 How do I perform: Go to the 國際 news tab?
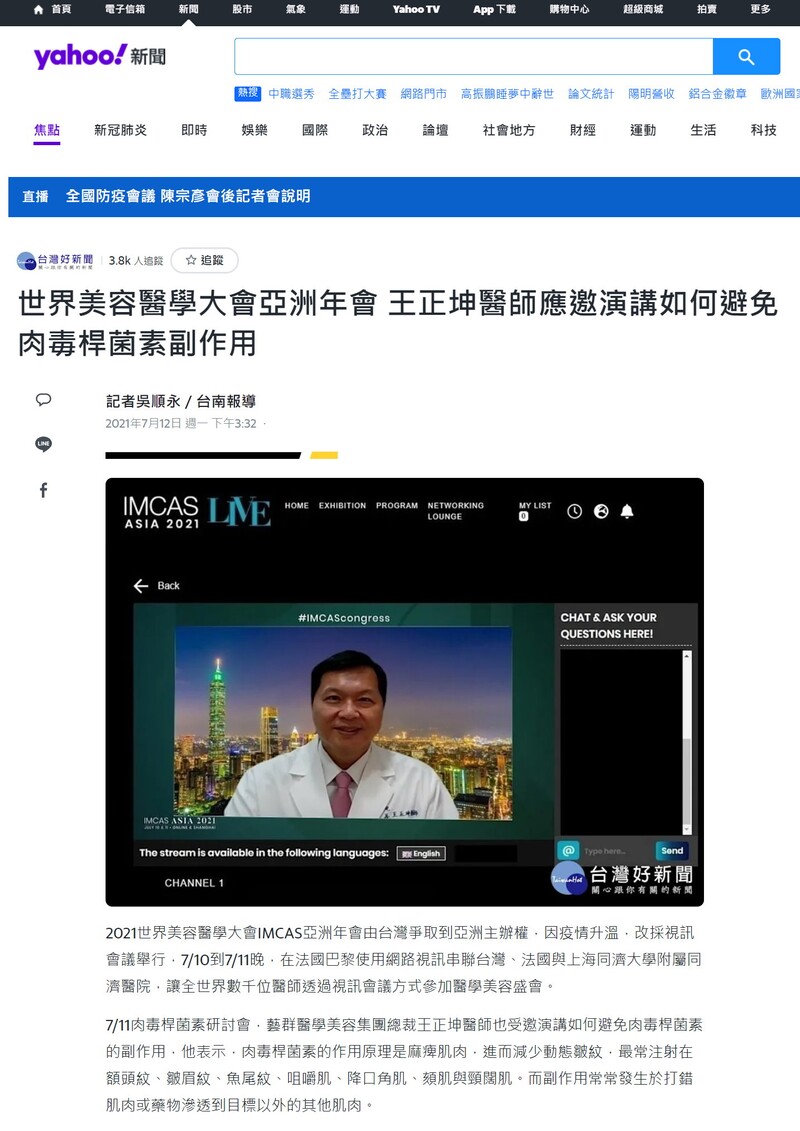[315, 130]
